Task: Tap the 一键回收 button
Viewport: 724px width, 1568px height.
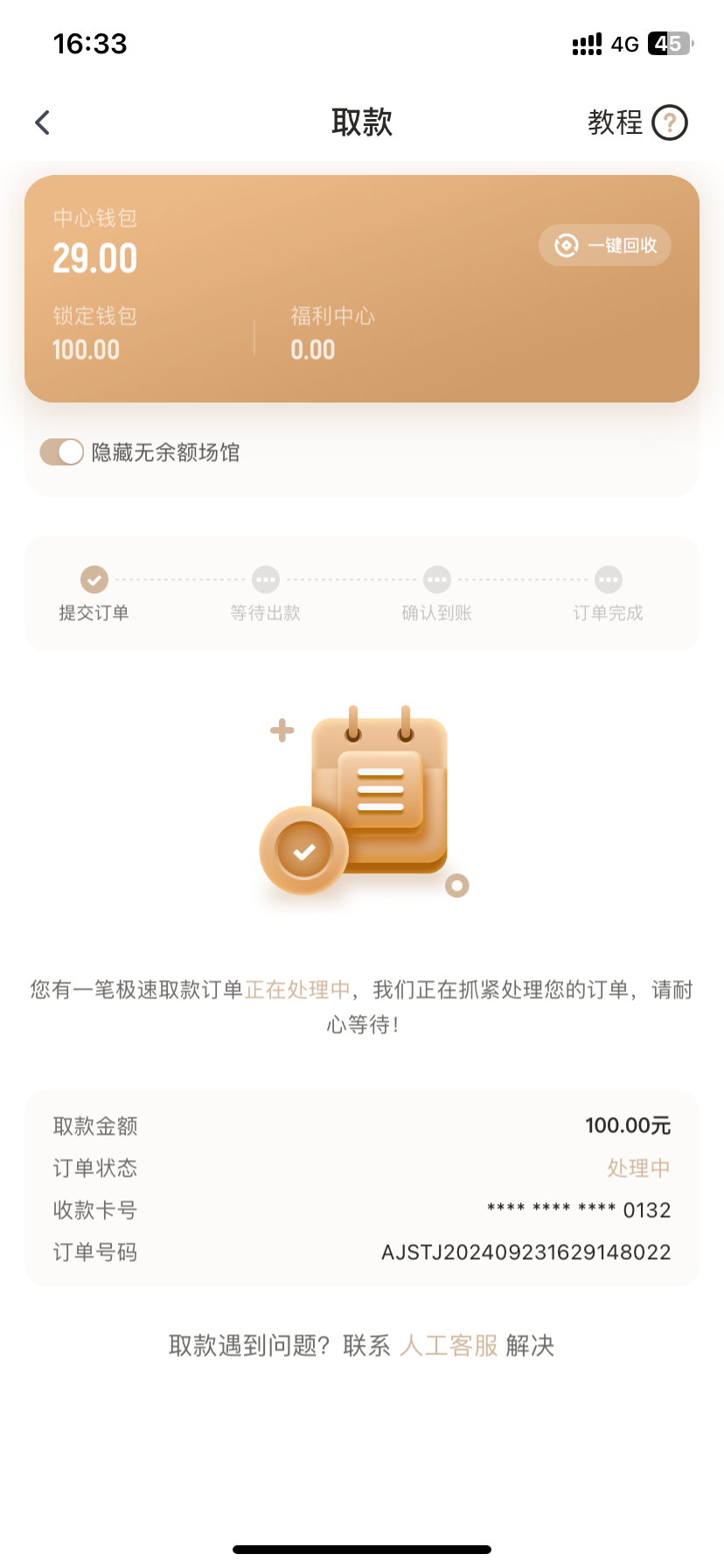Action: tap(605, 246)
